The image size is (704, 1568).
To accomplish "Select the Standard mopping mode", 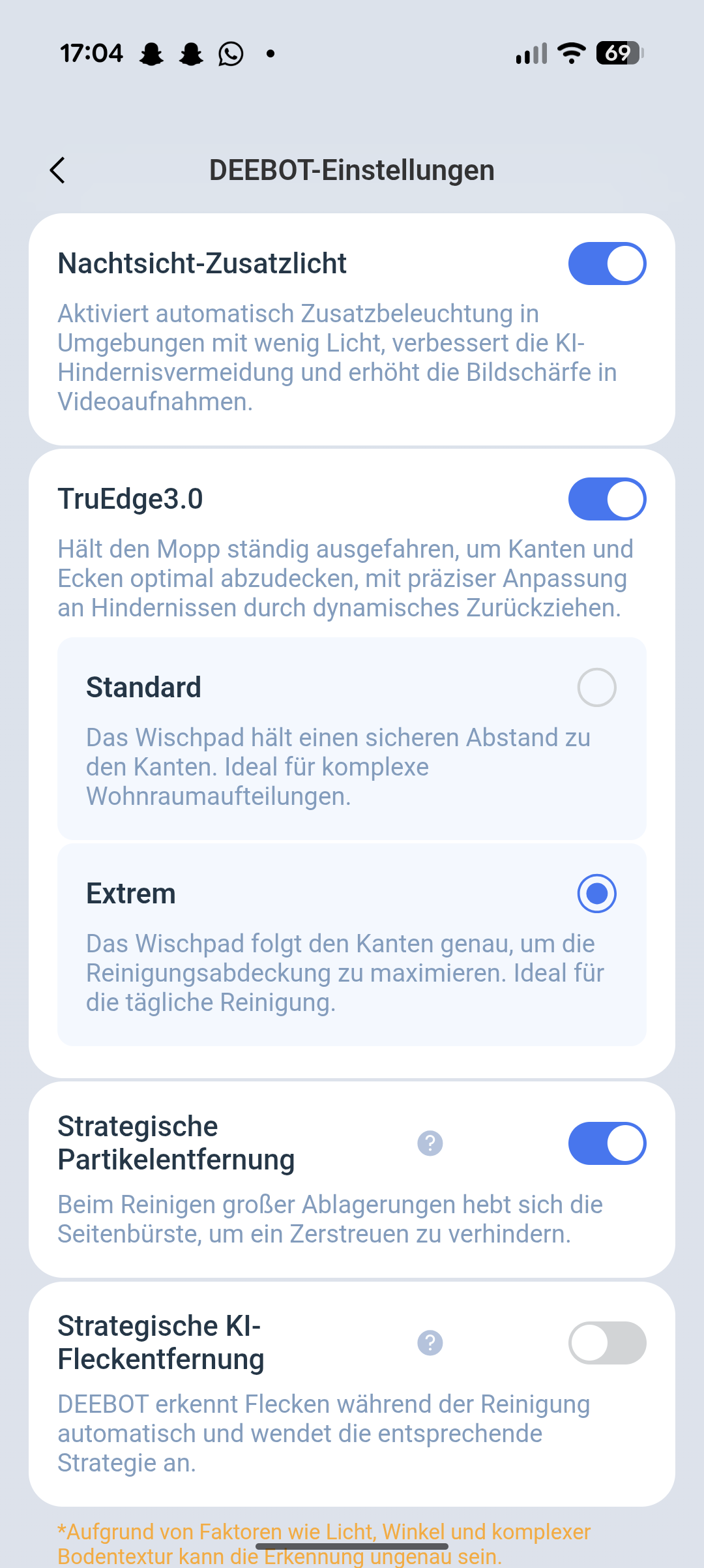I will point(596,687).
